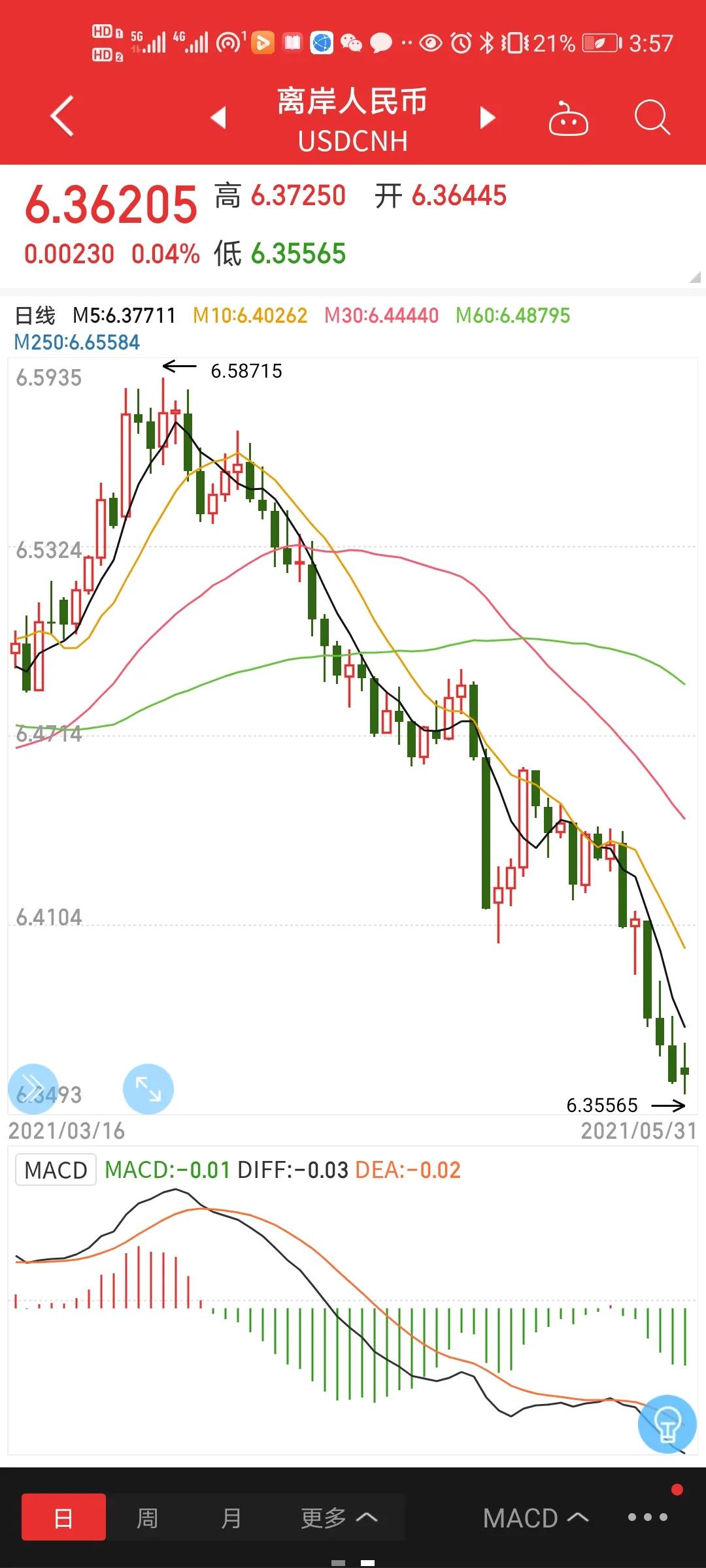Go back using the top-left arrow

(62, 116)
